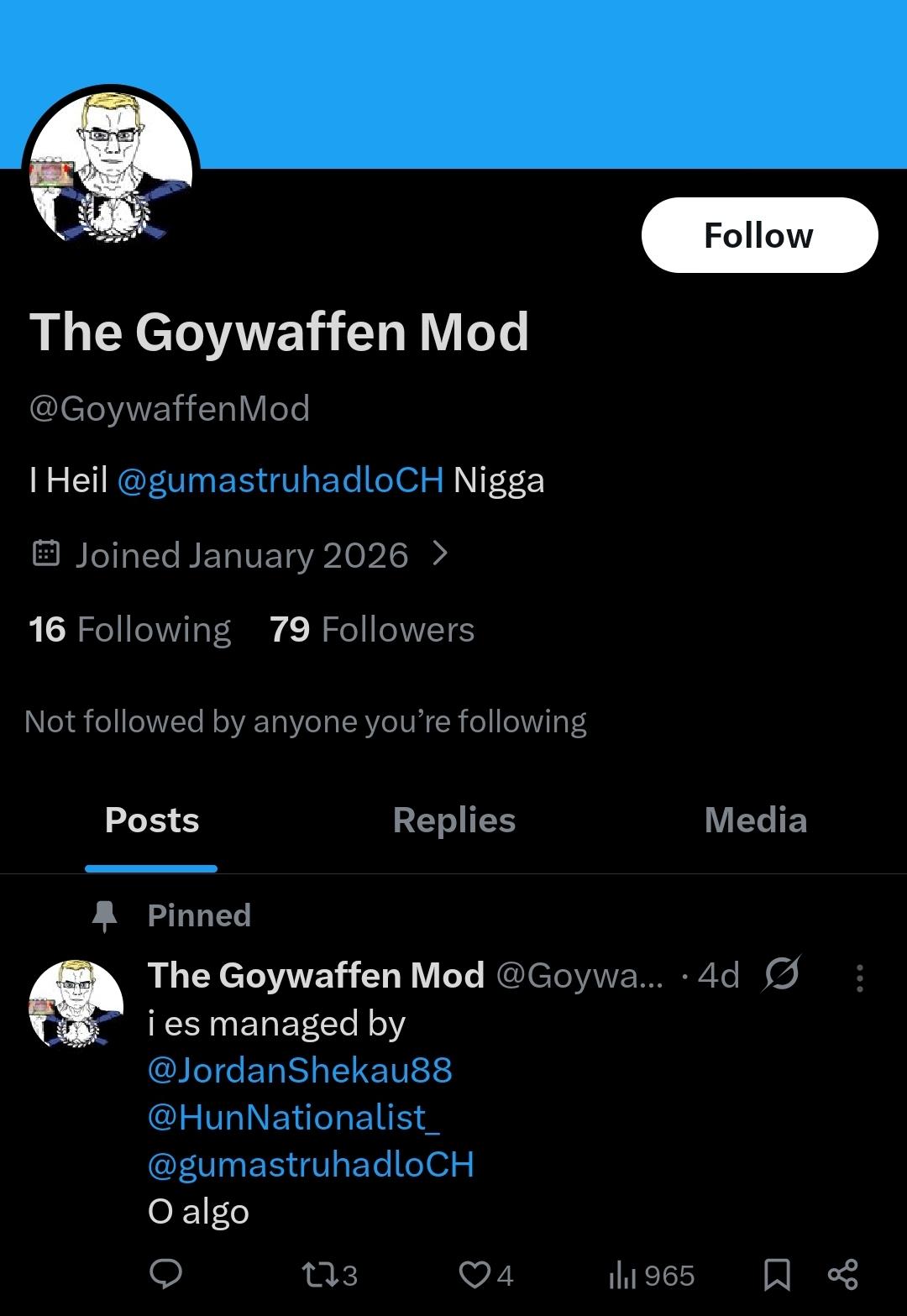This screenshot has width=907, height=1316.
Task: Tap the Grok icon on pinned post
Action: 782,974
